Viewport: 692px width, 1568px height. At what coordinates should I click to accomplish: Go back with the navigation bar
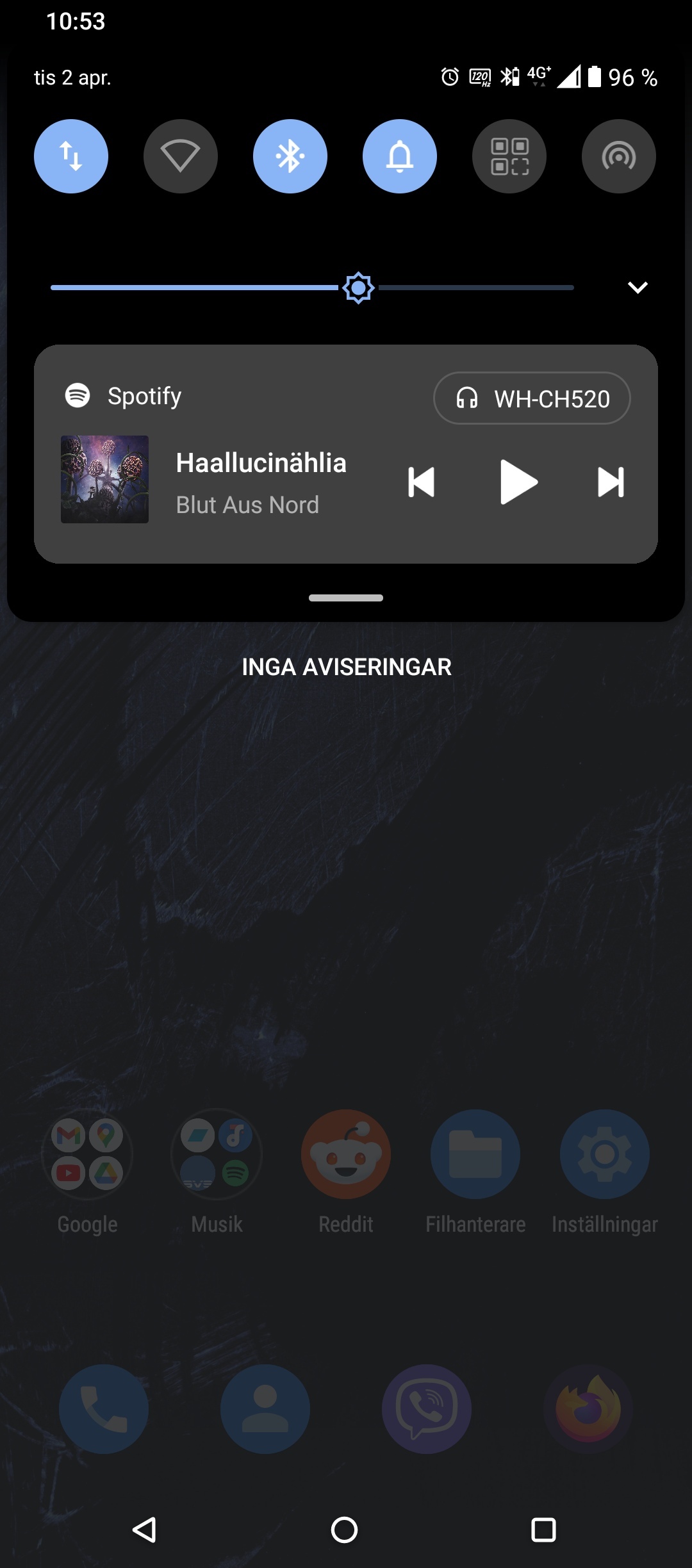pyautogui.click(x=145, y=1530)
